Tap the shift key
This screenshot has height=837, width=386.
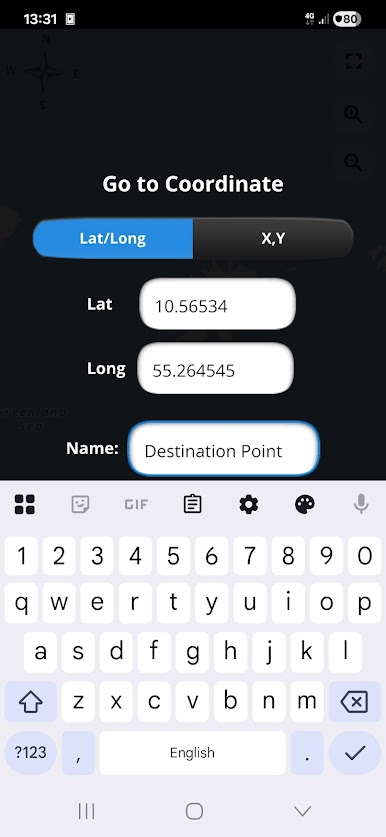(30, 701)
